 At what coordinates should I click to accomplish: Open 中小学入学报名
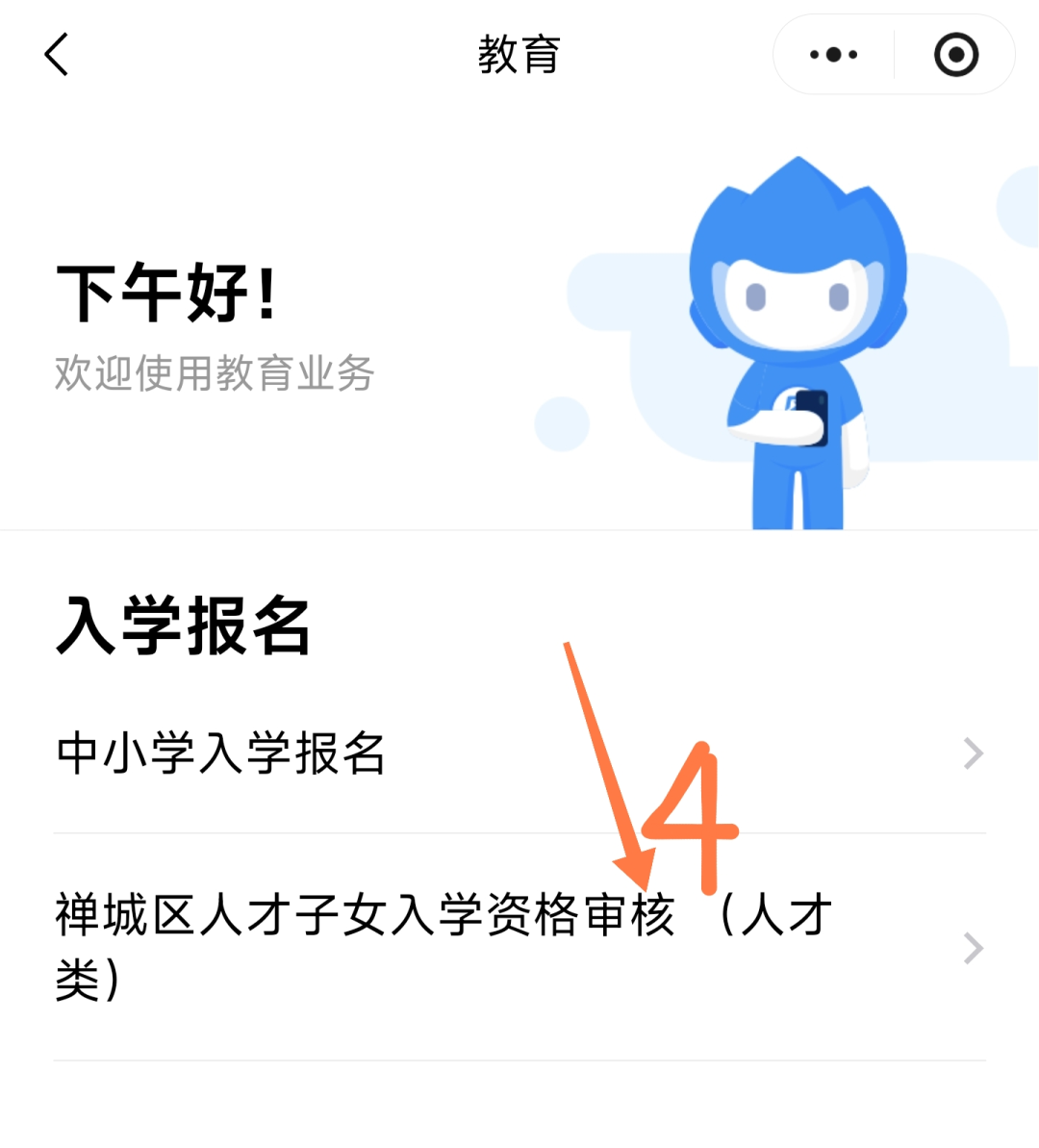[519, 754]
